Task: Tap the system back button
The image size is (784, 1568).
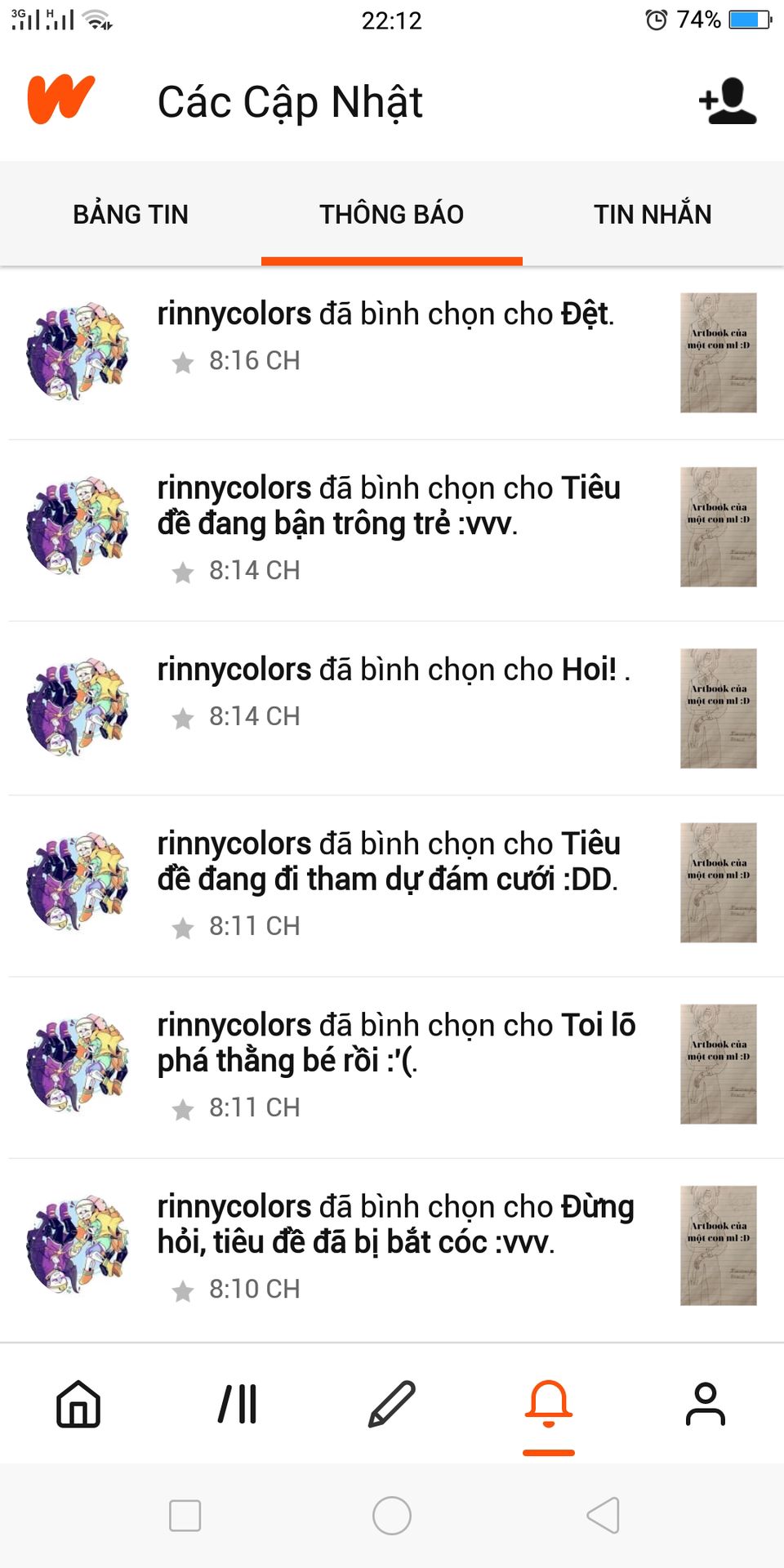Action: [x=604, y=1516]
